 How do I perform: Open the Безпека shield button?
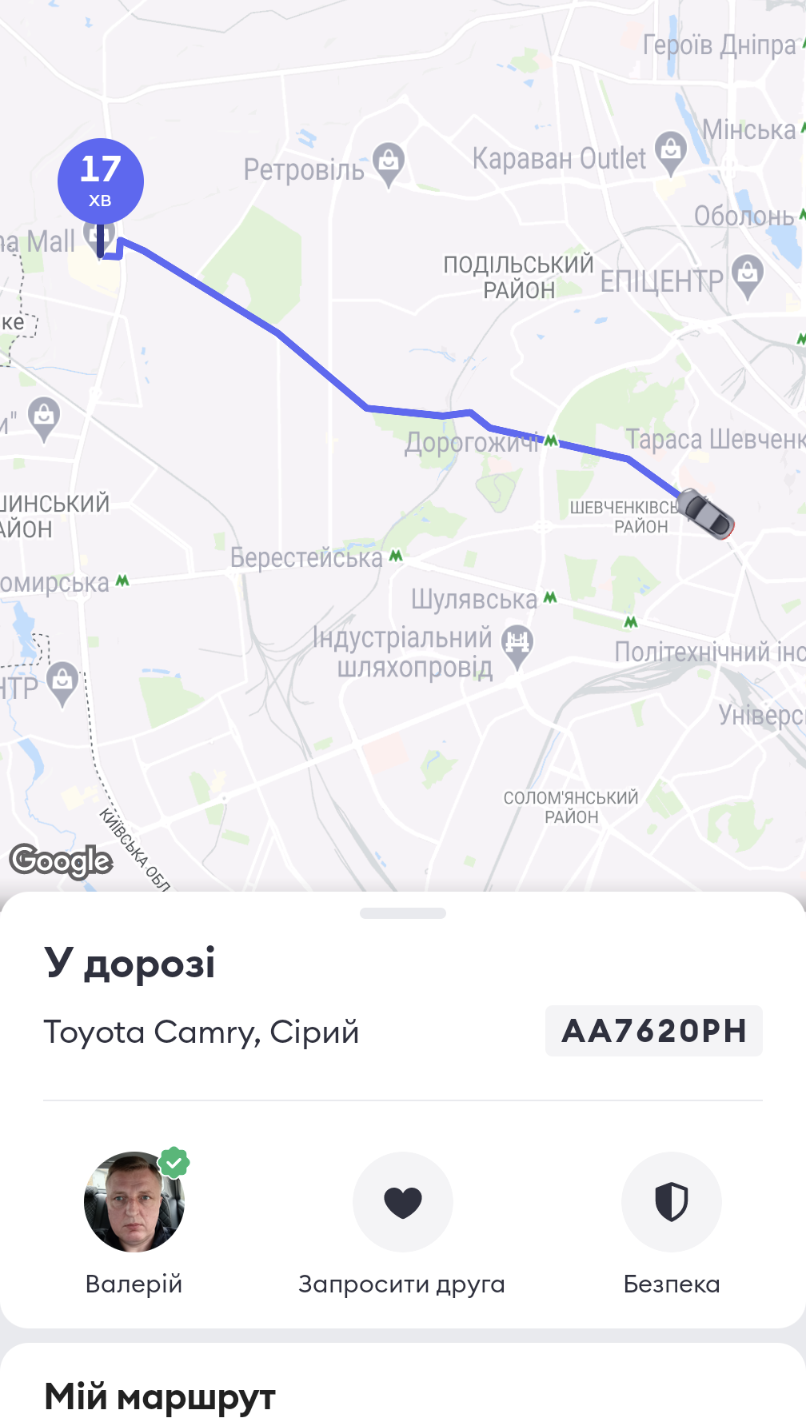coord(671,1202)
